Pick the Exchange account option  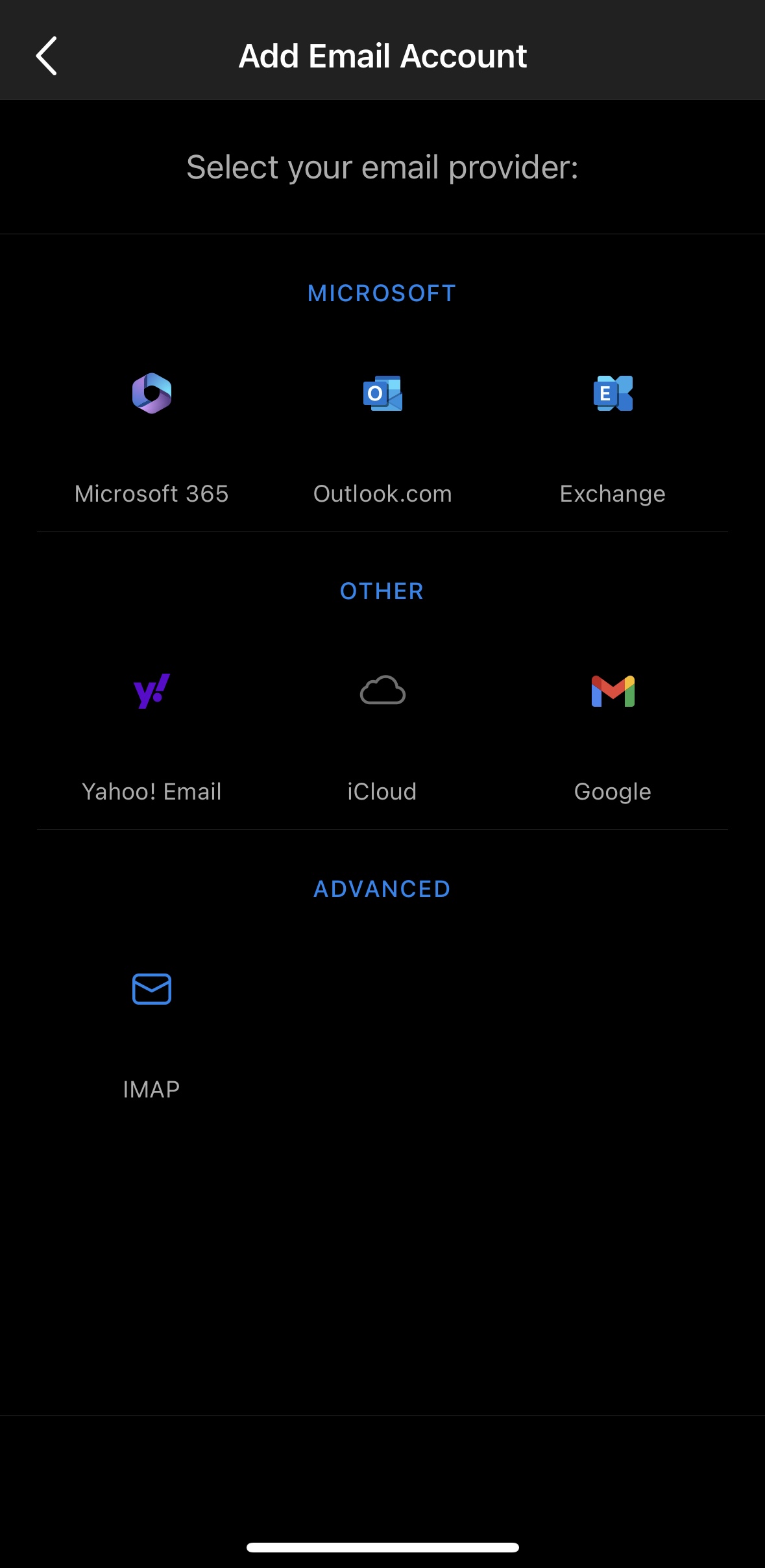point(613,435)
